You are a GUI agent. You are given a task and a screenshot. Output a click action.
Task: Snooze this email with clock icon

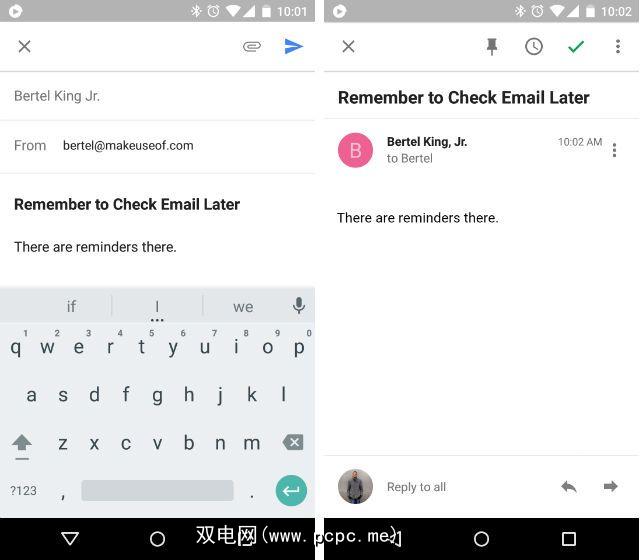pos(534,46)
